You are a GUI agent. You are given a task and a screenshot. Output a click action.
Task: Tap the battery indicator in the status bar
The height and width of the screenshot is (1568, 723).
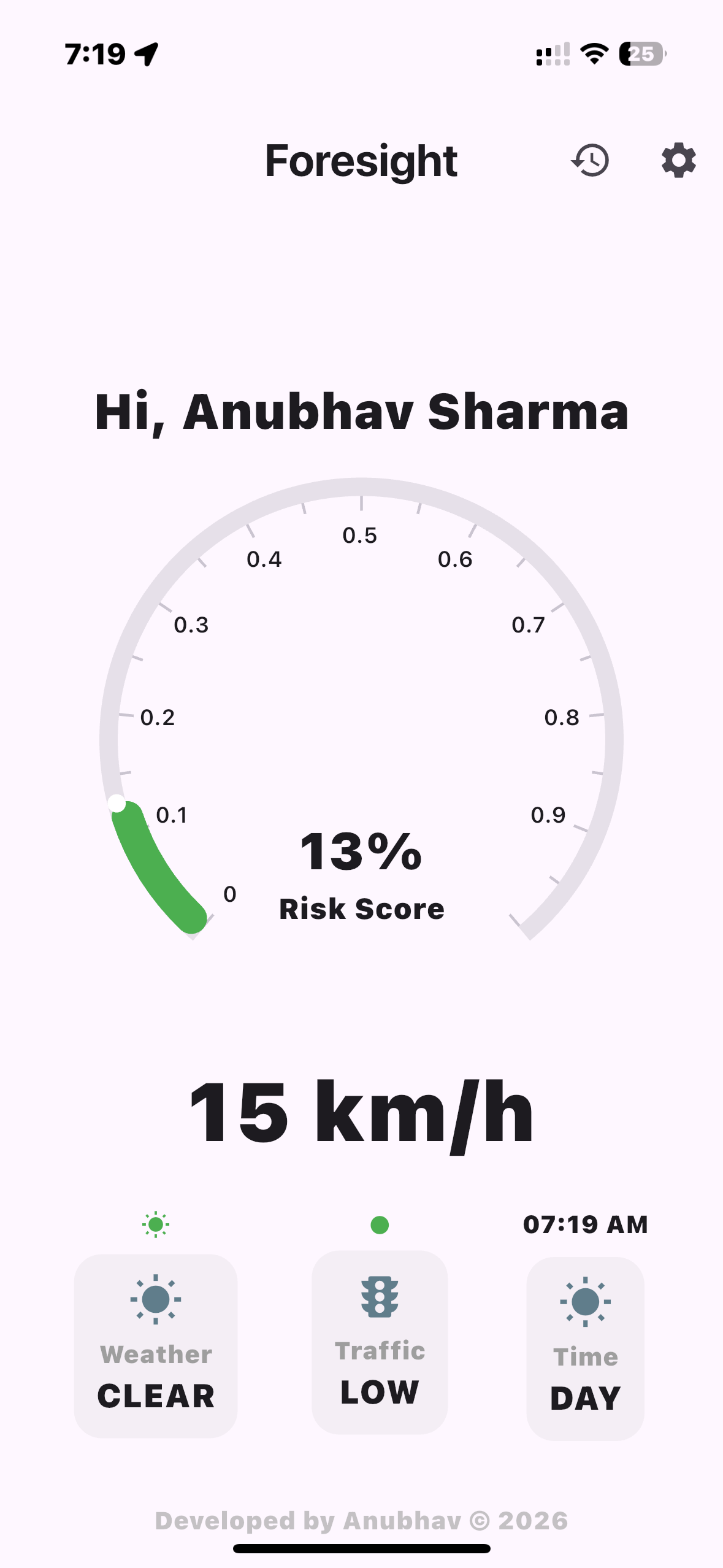641,54
